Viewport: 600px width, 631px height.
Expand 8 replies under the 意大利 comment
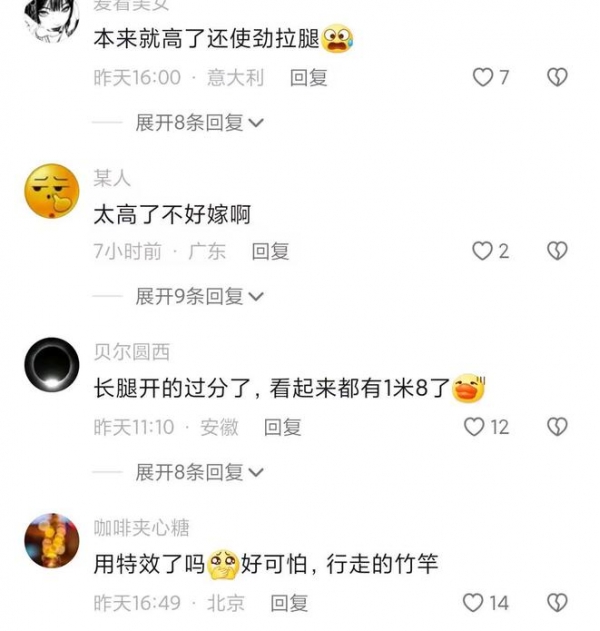coord(199,122)
